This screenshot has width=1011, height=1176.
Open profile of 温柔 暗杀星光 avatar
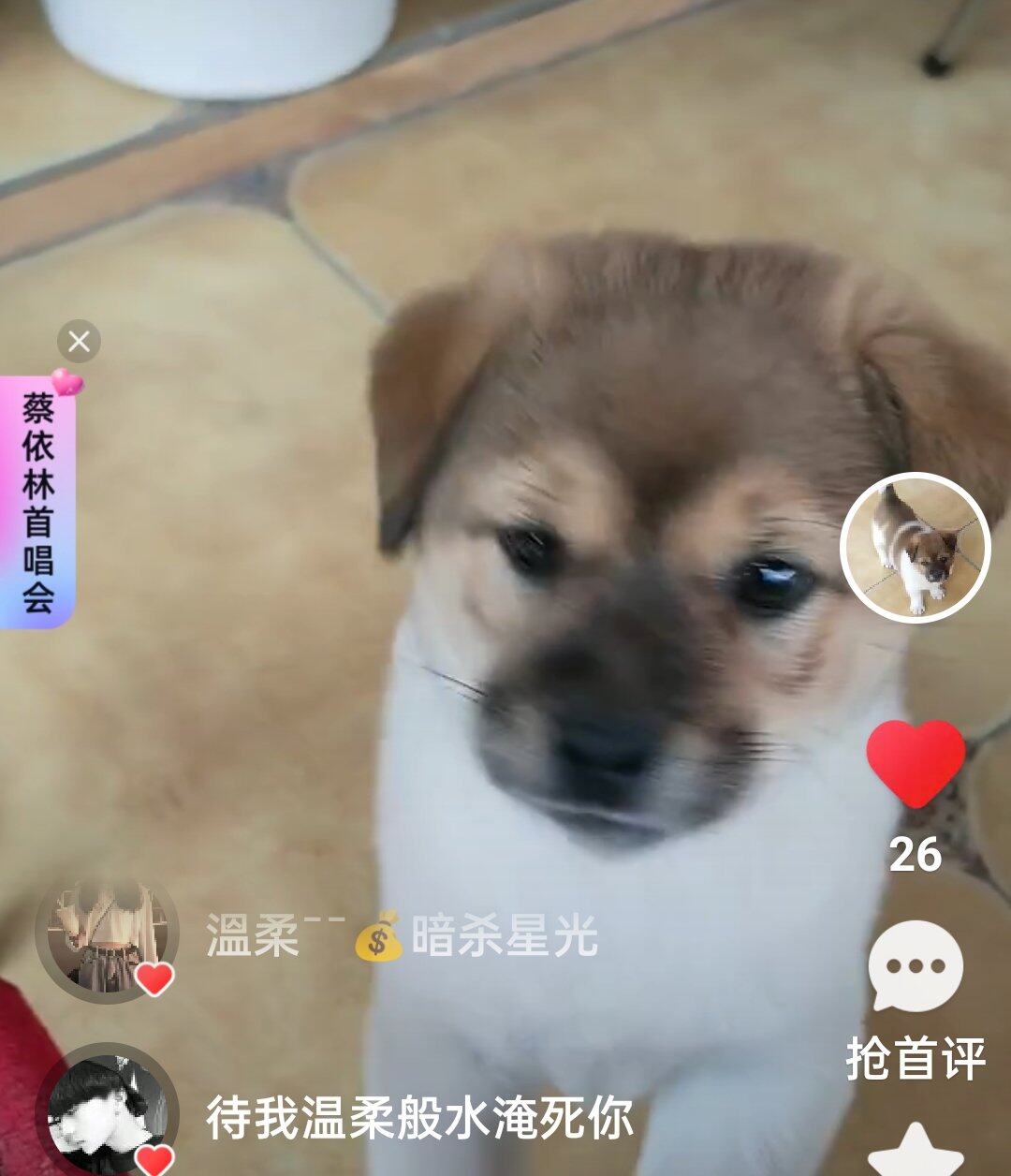pyautogui.click(x=106, y=937)
